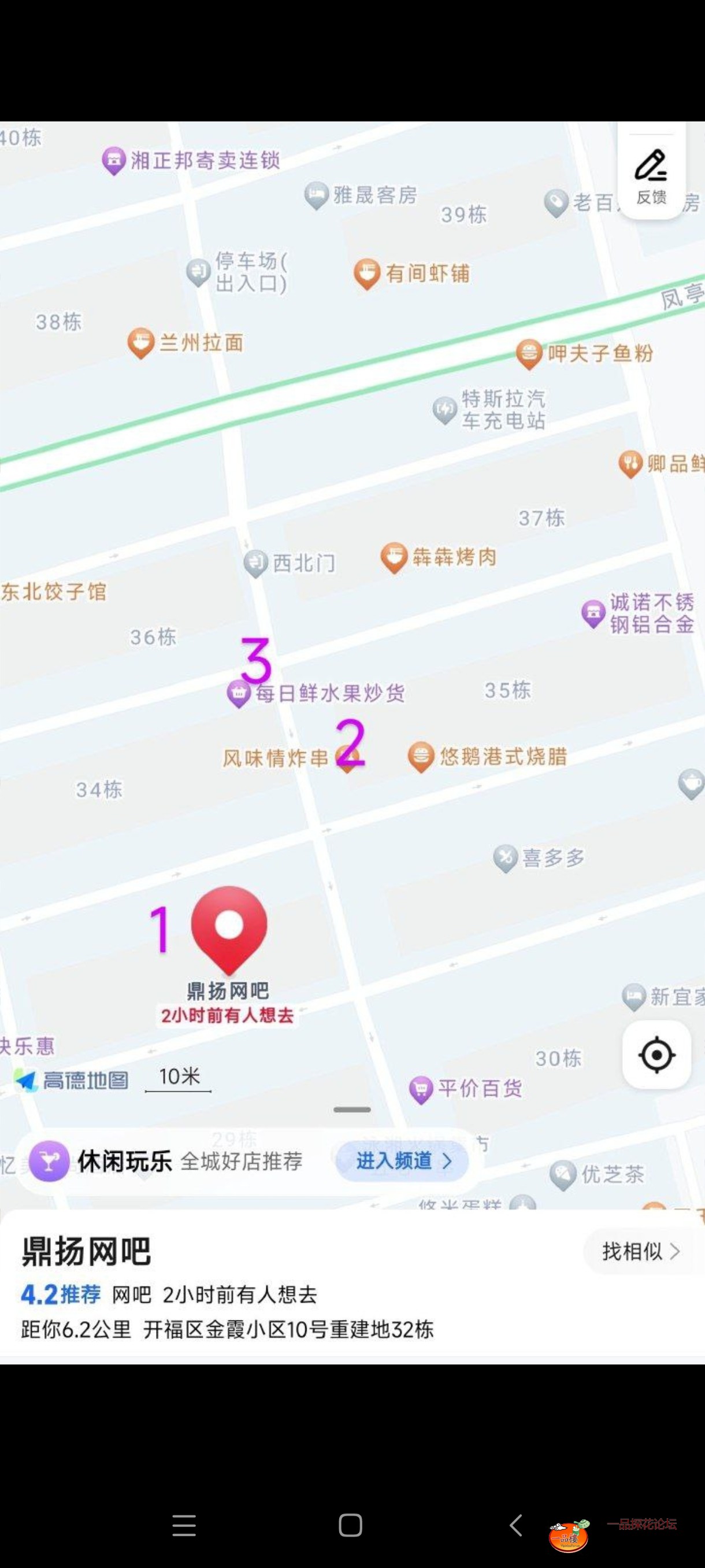Expand the 找相似 chevron arrow
The width and height of the screenshot is (705, 1568).
pos(674,1252)
